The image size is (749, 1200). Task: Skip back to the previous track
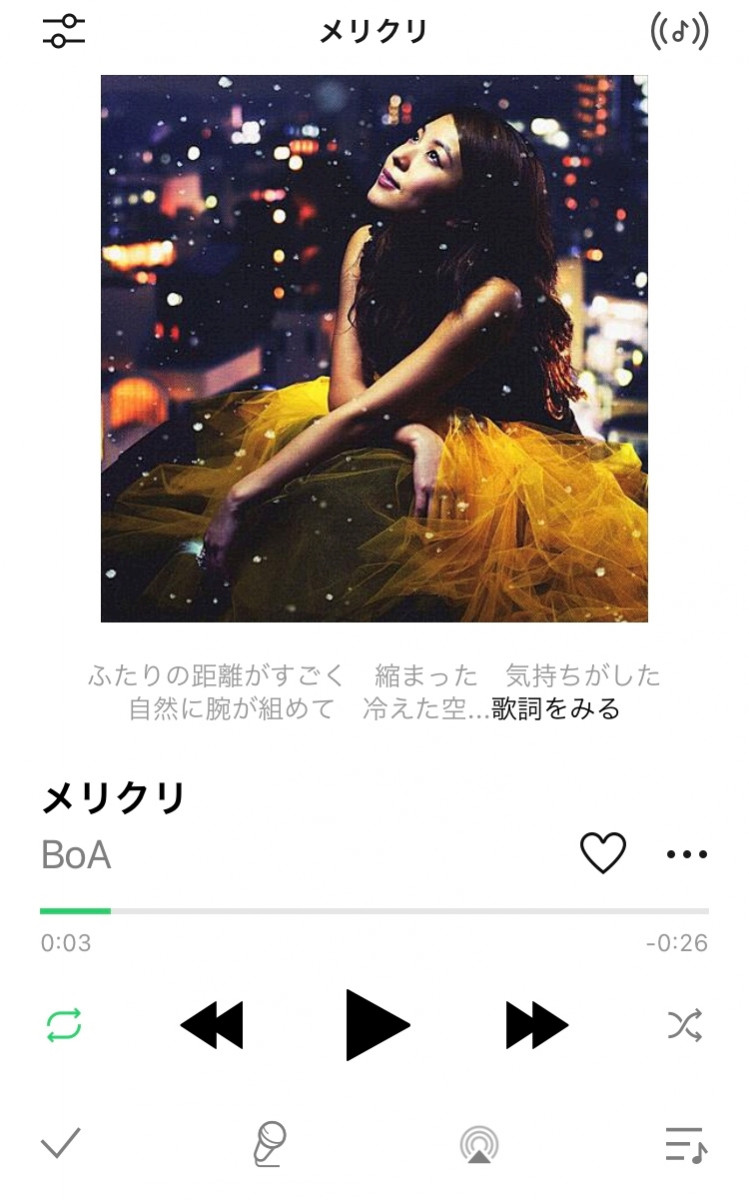[x=211, y=1025]
